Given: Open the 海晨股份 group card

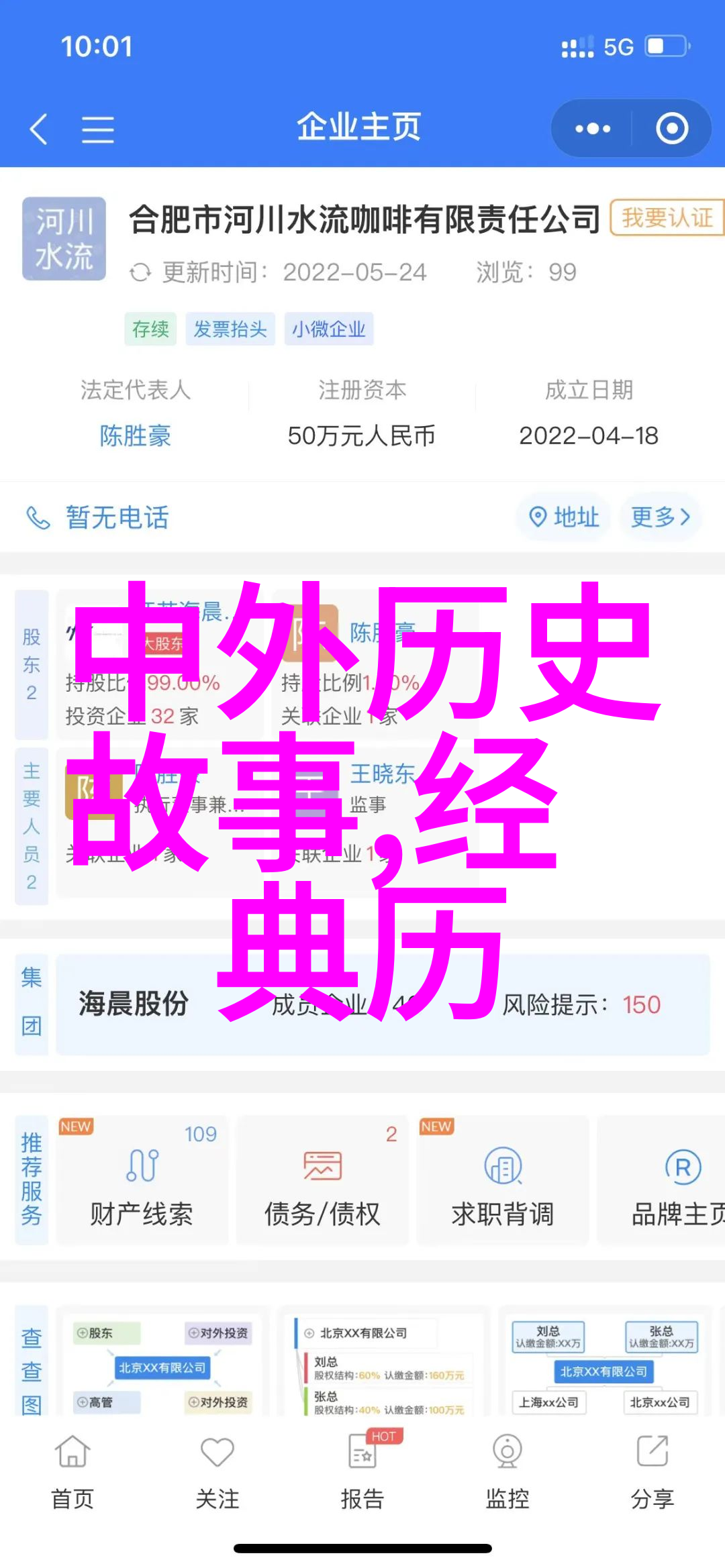Looking at the screenshot, I should click(383, 1004).
